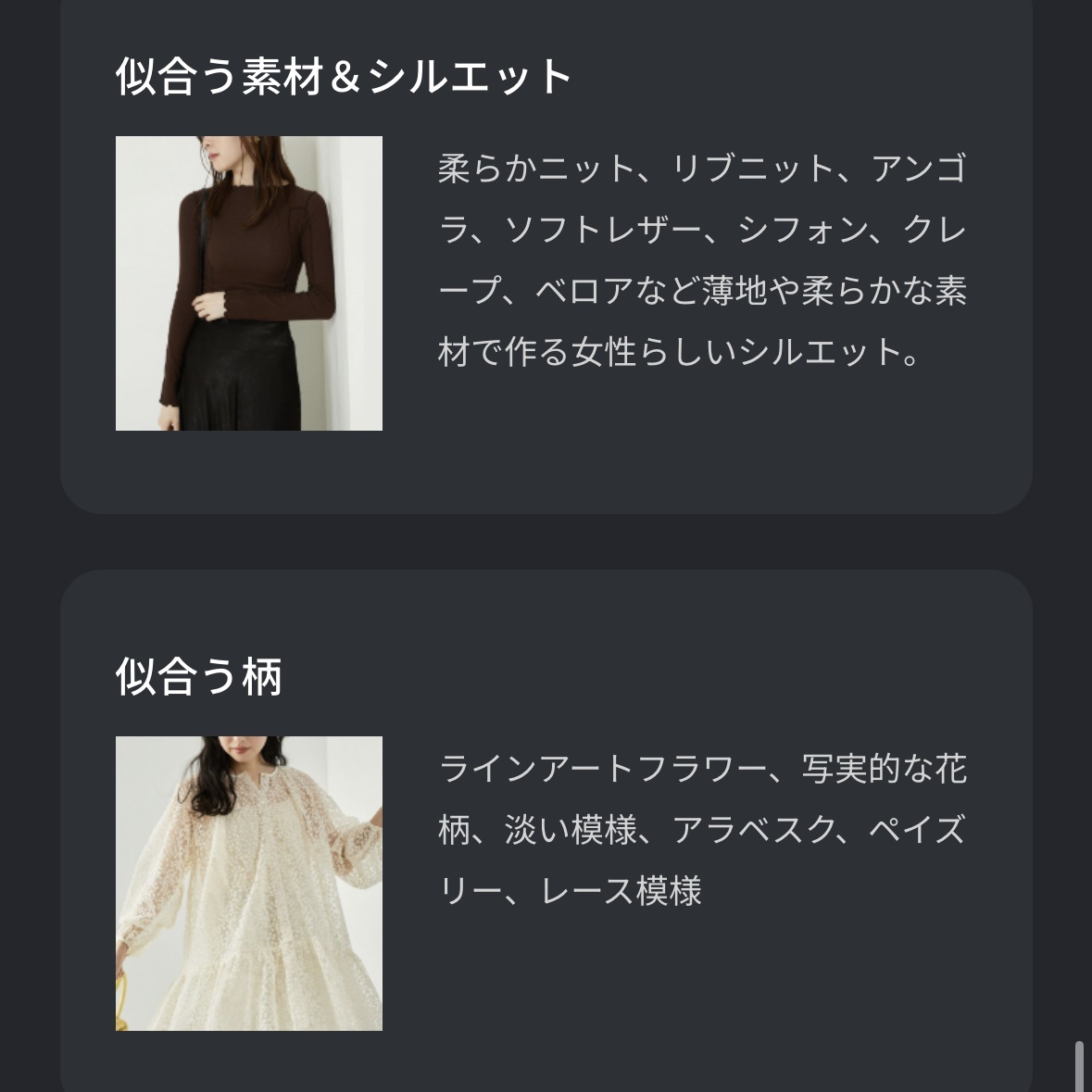Open the brown knit top photo
This screenshot has height=1092, width=1092.
[x=248, y=283]
